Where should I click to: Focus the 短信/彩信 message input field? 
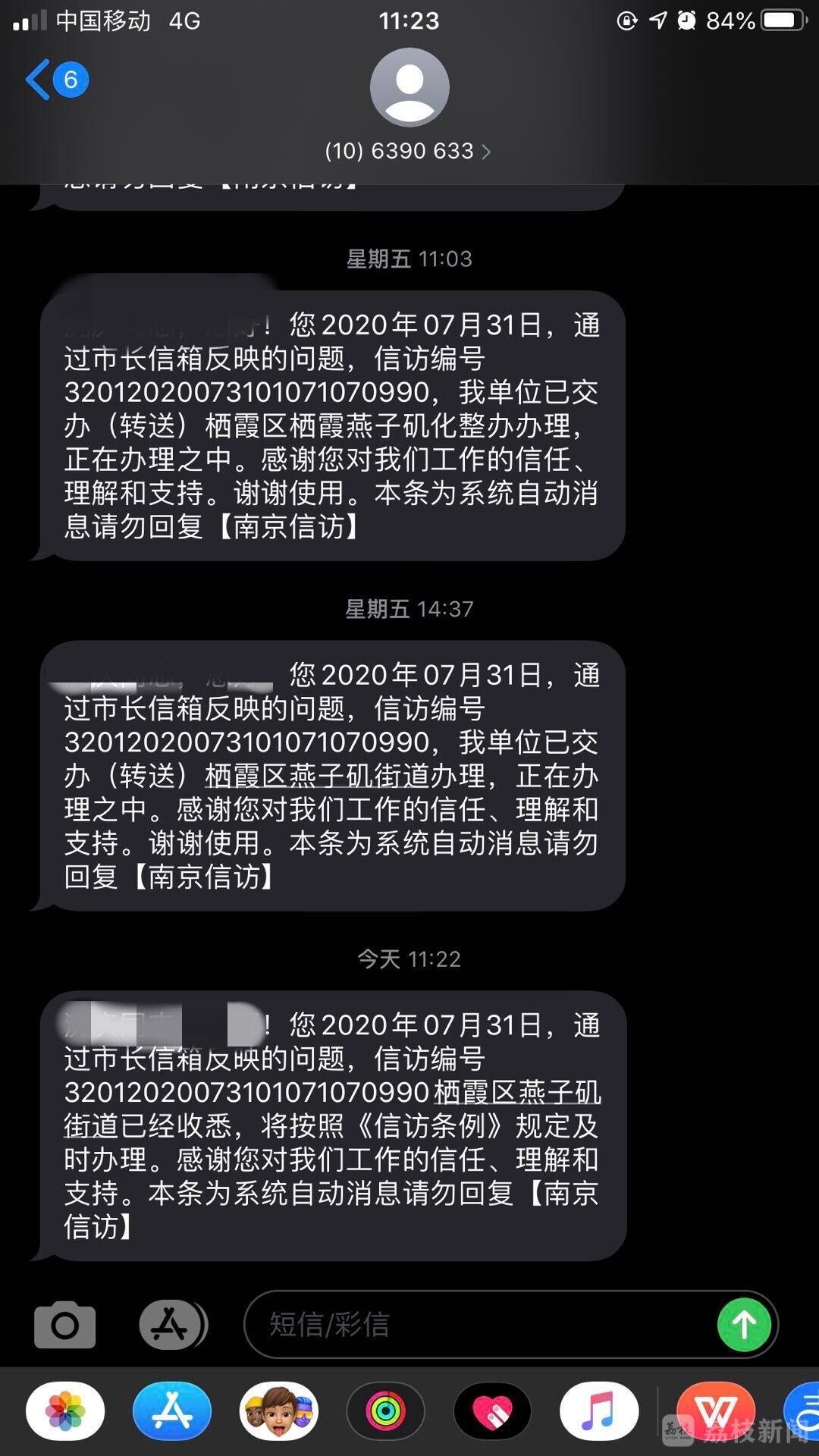click(x=478, y=1325)
